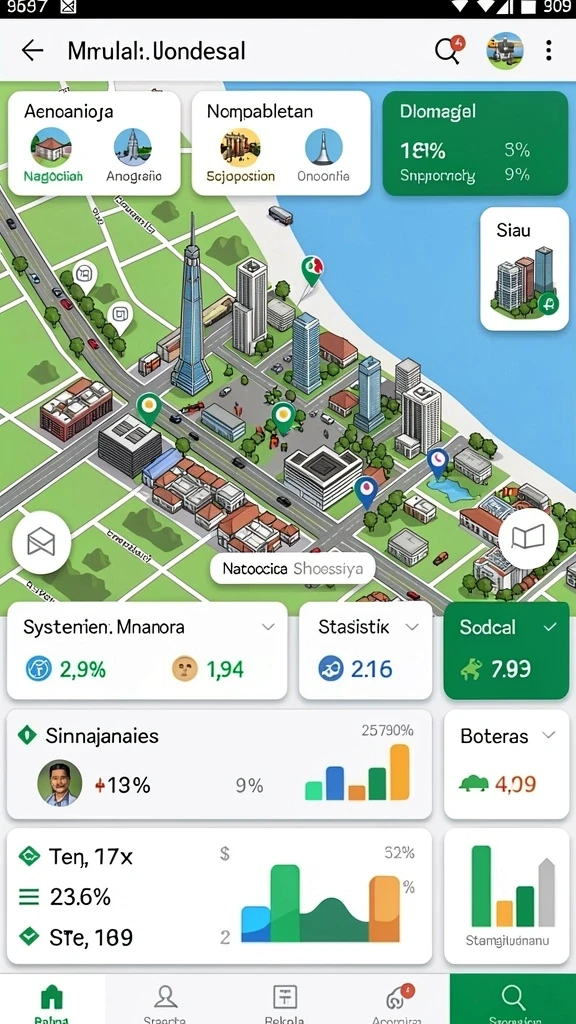Screen dimensions: 576x1024
Task: Expand the green Sodcal dropdown
Action: [551, 627]
